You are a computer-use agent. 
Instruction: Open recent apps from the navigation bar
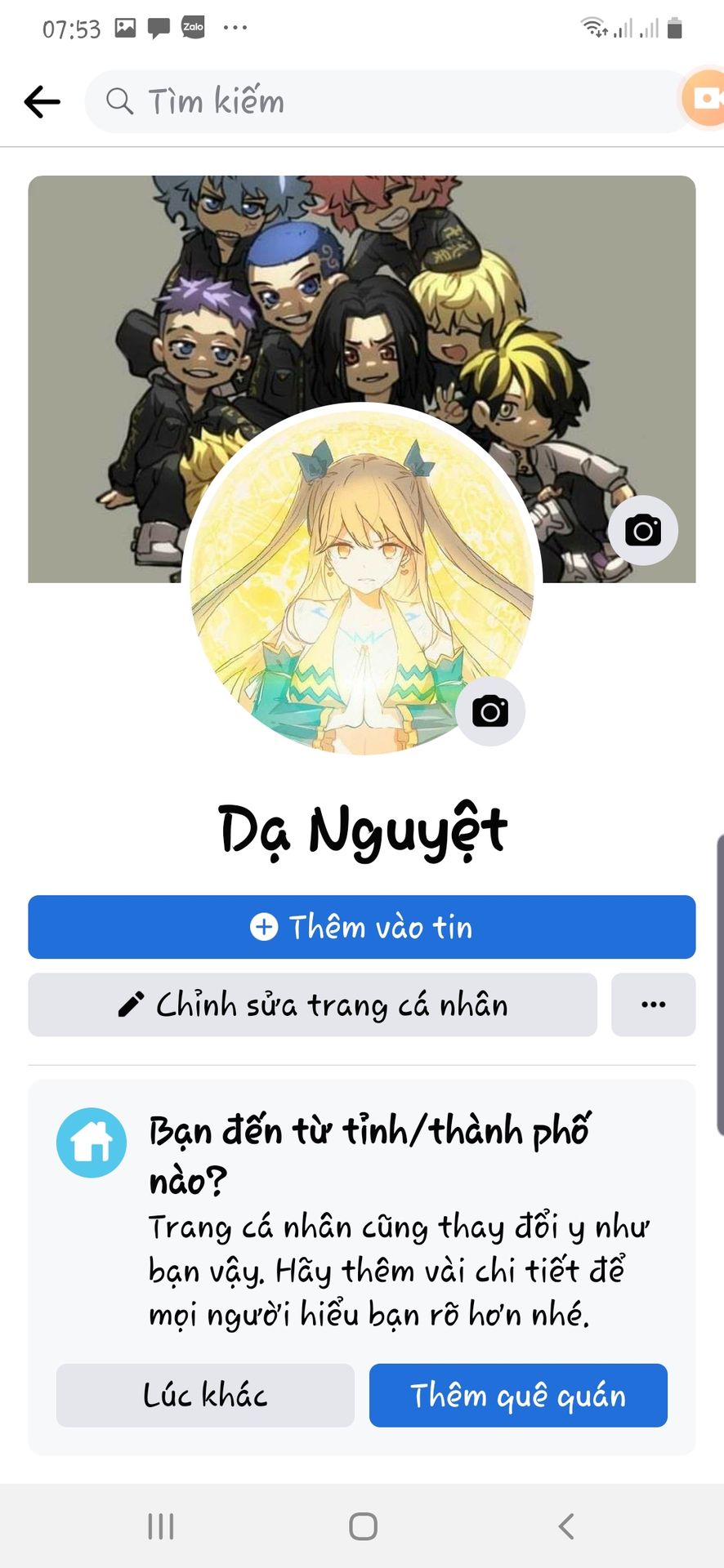coord(161,1526)
